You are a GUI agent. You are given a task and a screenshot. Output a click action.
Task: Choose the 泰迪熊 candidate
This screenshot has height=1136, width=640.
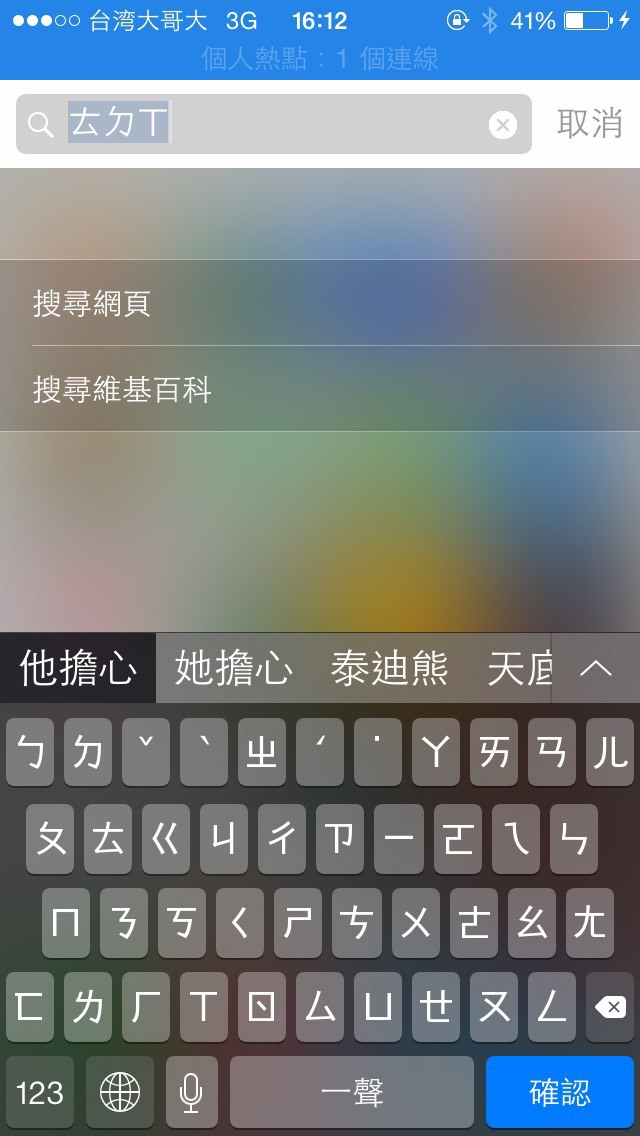click(x=389, y=668)
